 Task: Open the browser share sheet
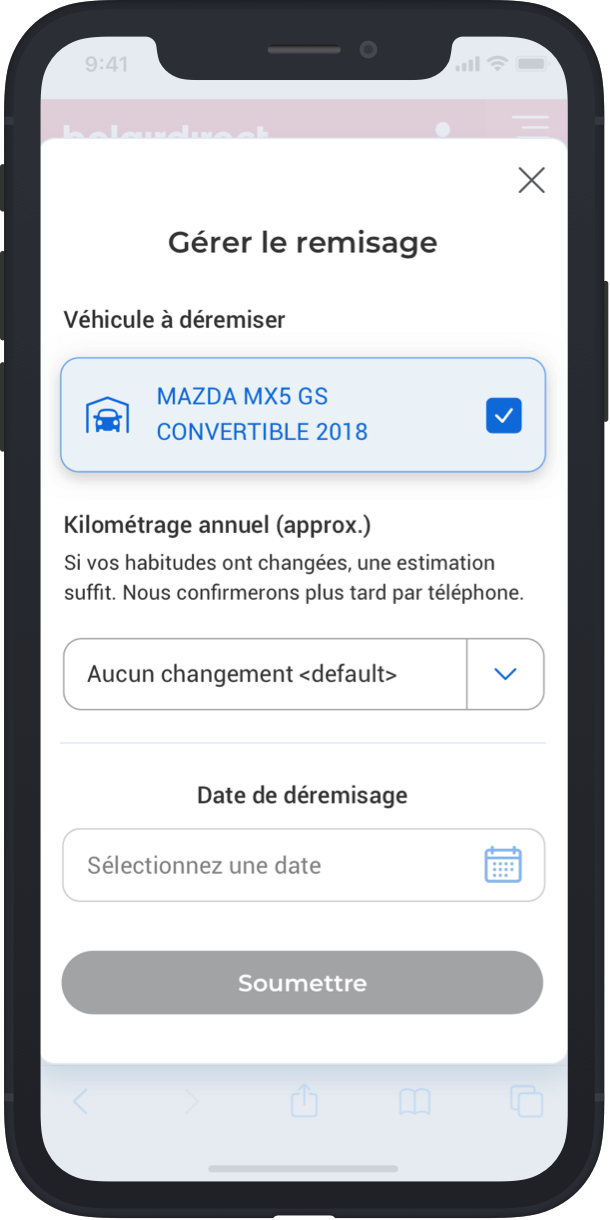(x=304, y=1100)
